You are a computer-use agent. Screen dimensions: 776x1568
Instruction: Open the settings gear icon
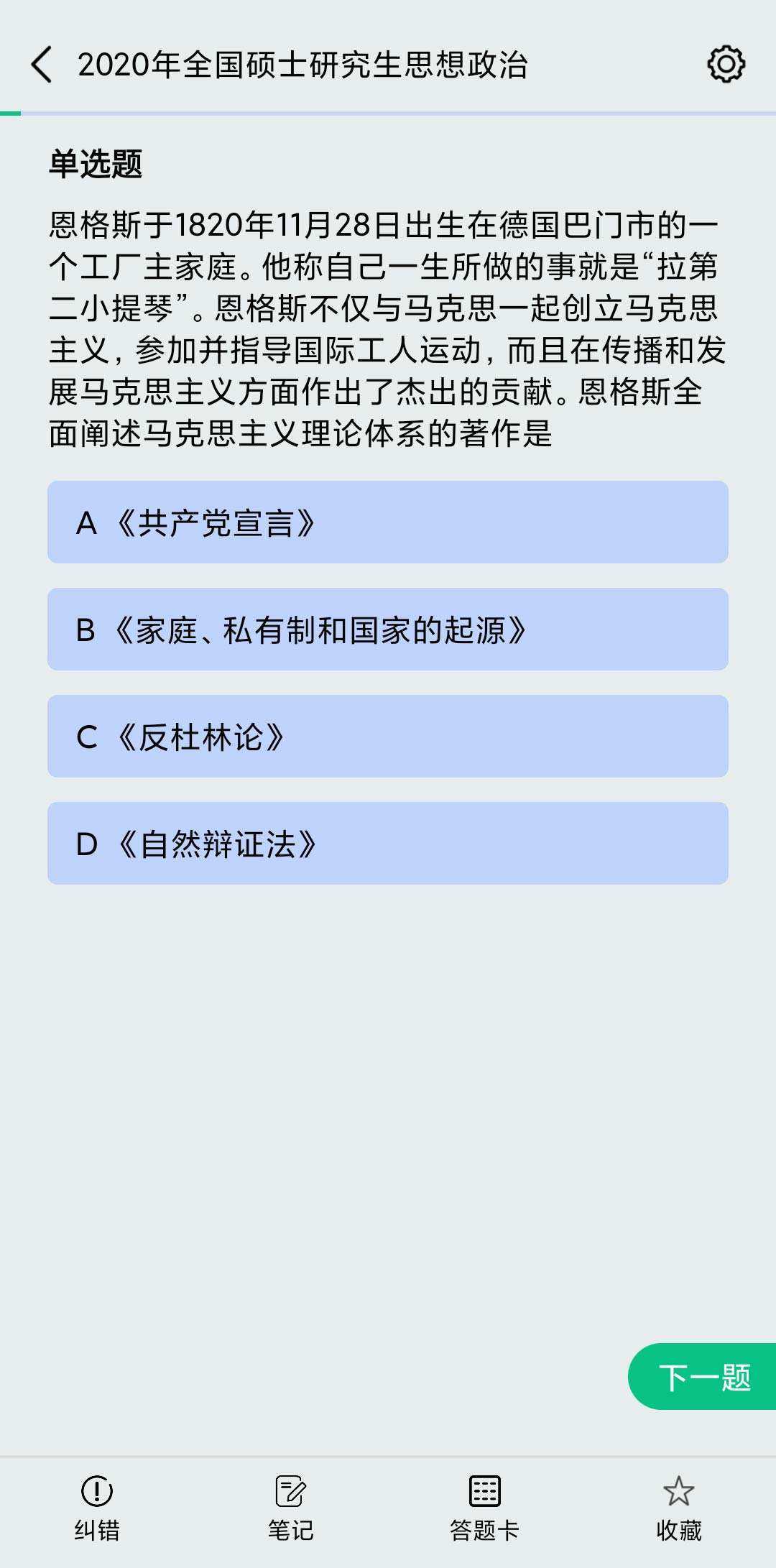(x=726, y=65)
